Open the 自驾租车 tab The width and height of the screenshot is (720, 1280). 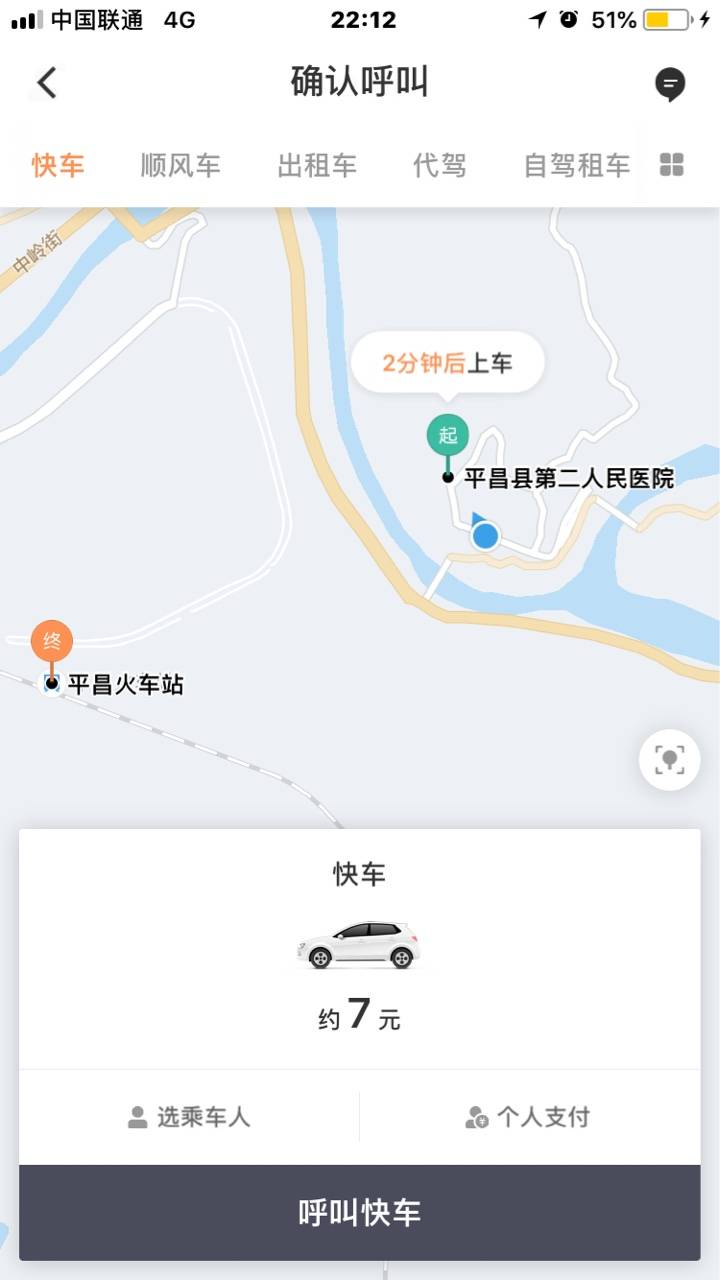tap(577, 165)
